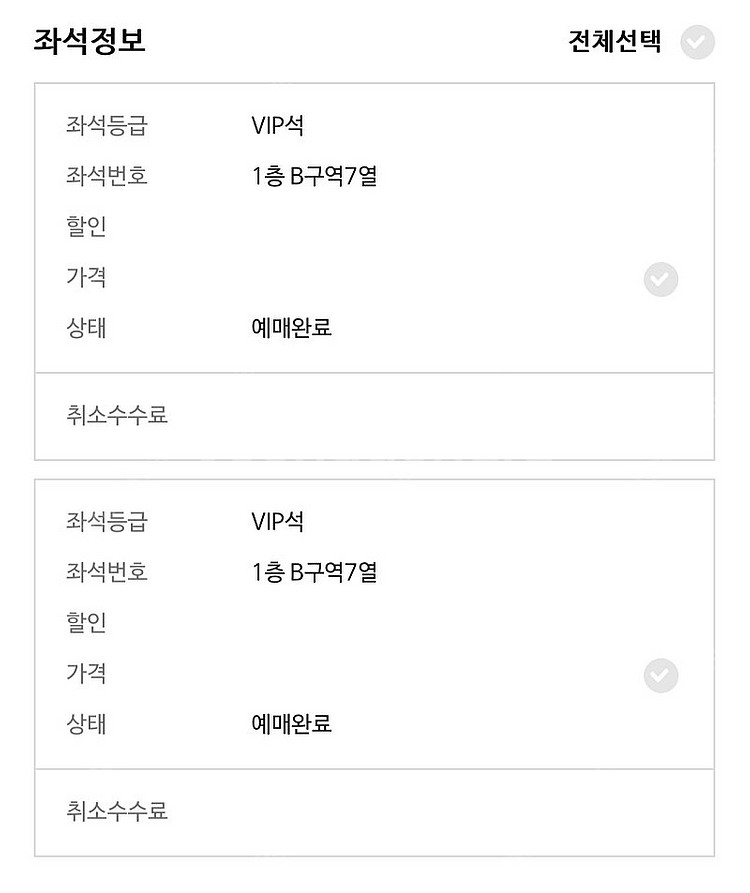Select the second VIP석 seat checkbox
Viewport: 750px width, 893px height.
point(660,676)
